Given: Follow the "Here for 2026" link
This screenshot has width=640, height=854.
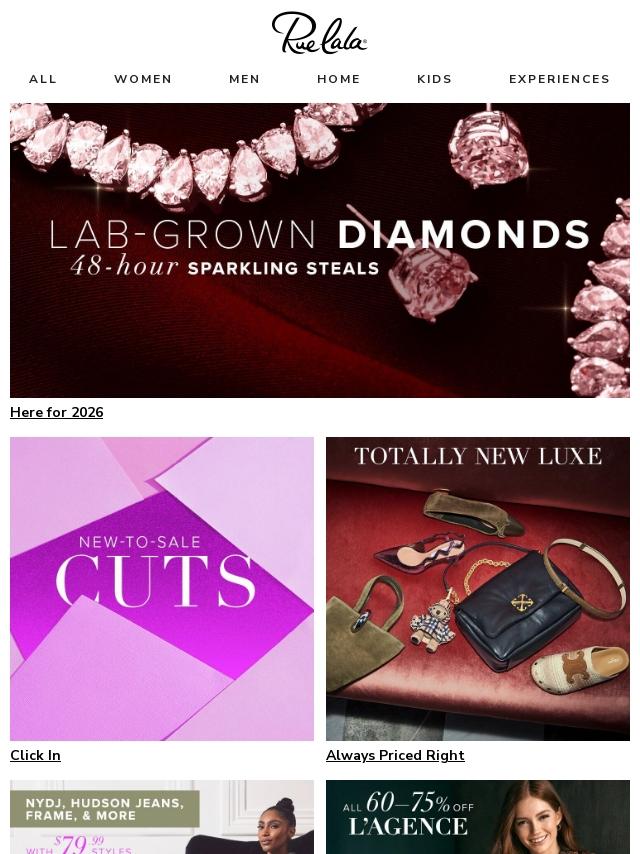Looking at the screenshot, I should [x=57, y=413].
